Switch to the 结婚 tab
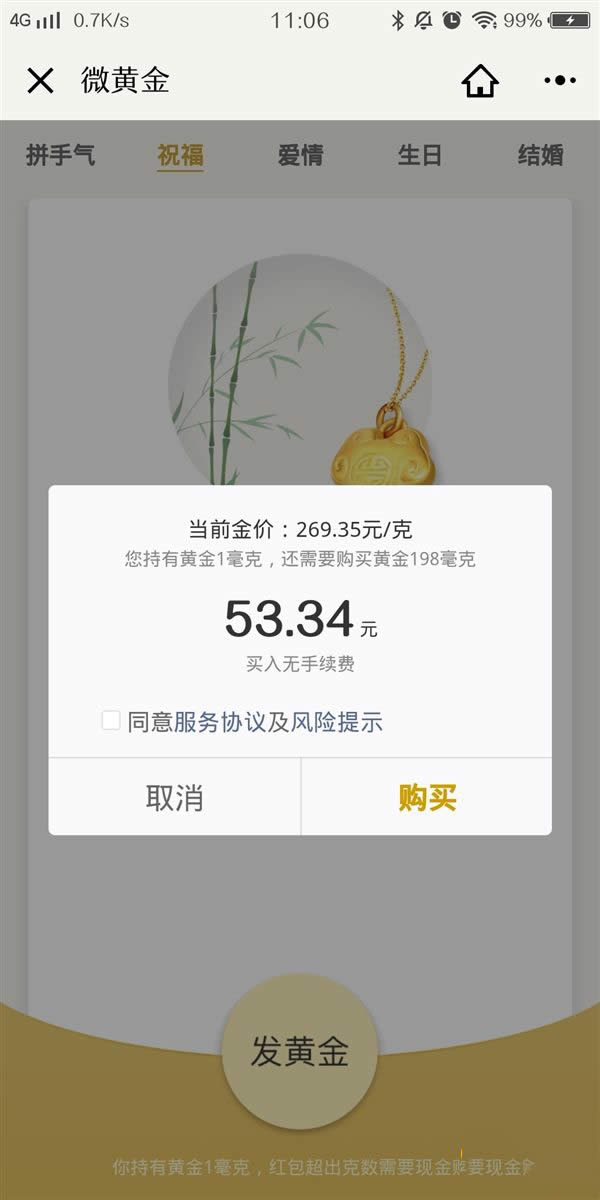 (540, 155)
